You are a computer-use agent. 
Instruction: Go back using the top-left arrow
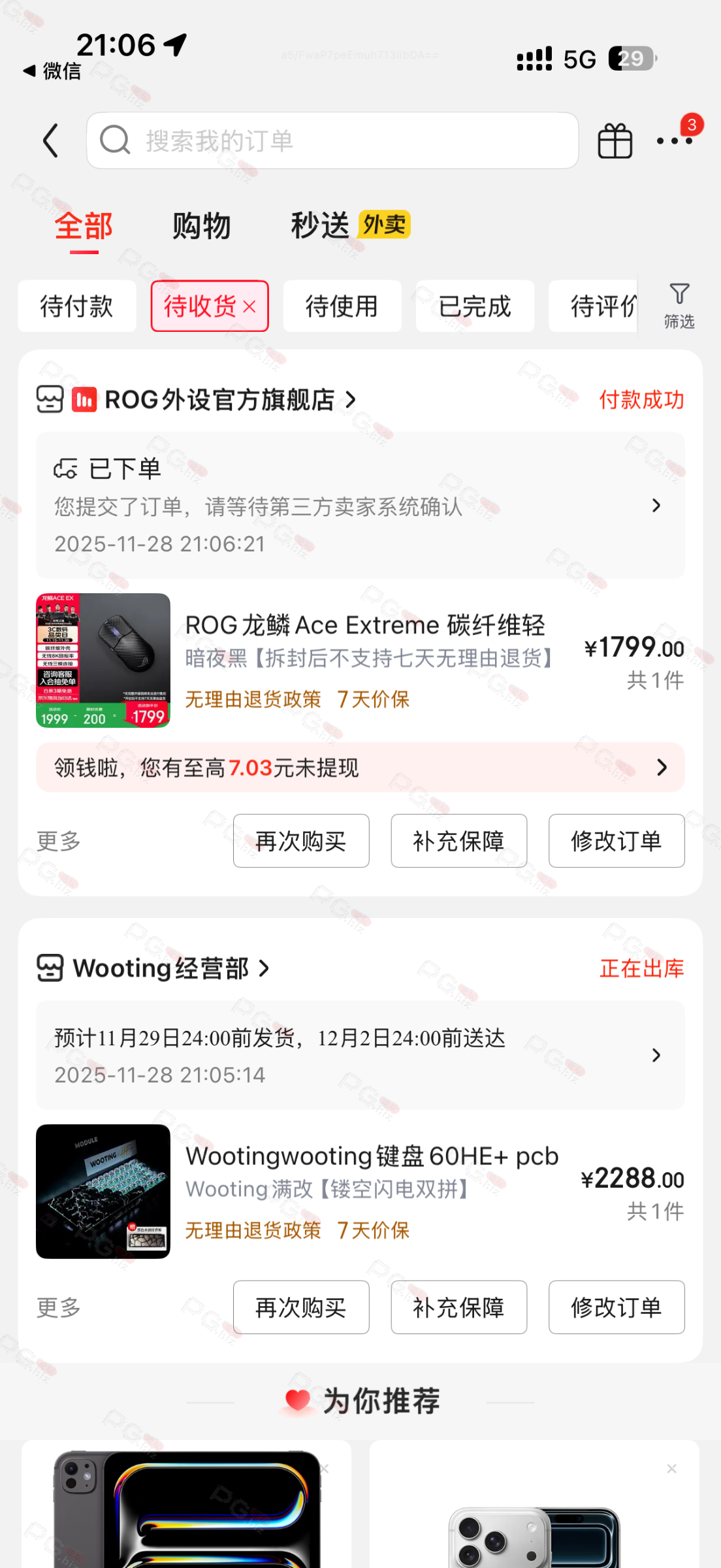tap(51, 140)
